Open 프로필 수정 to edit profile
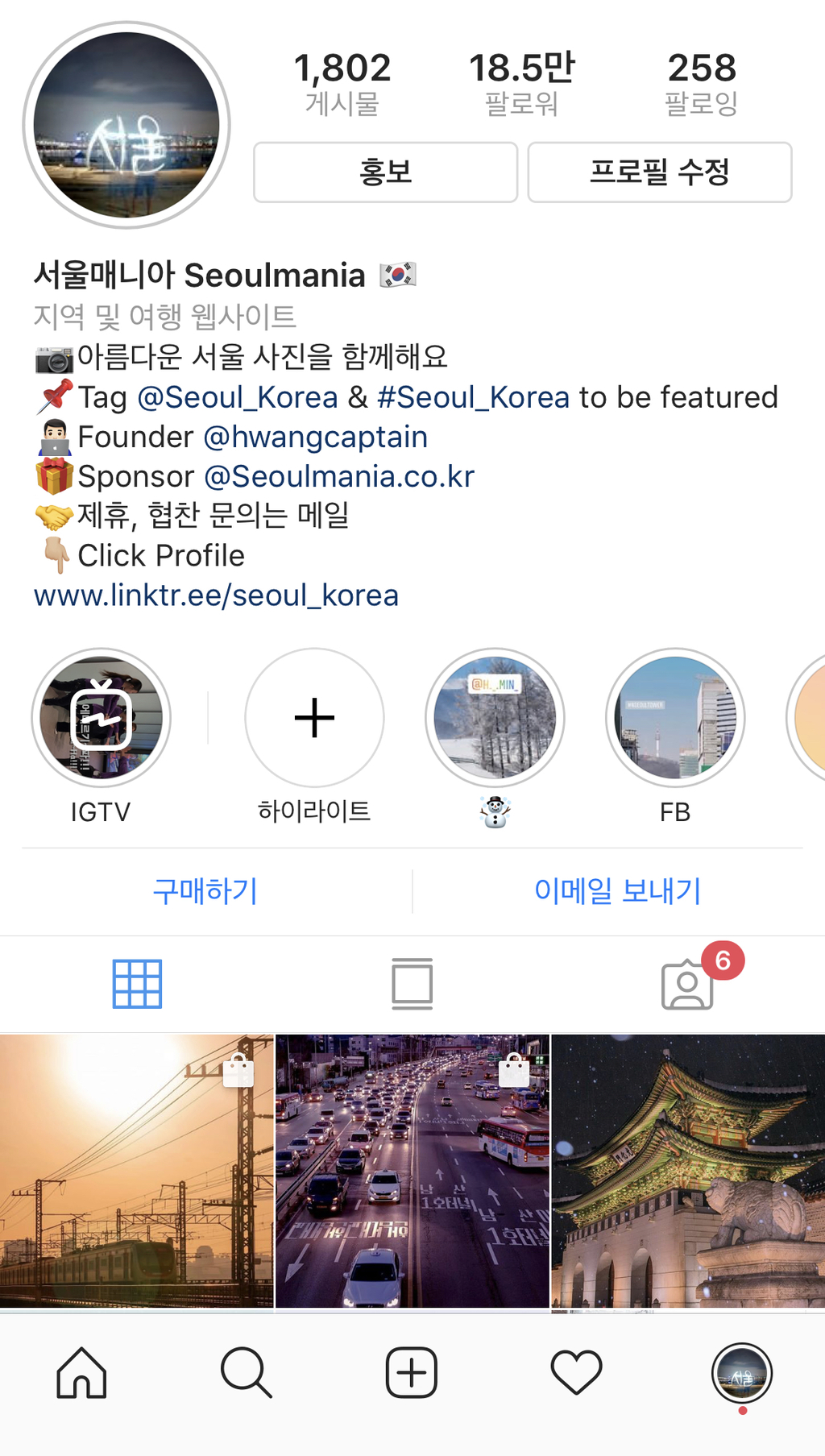The image size is (825, 1456). pyautogui.click(x=659, y=172)
